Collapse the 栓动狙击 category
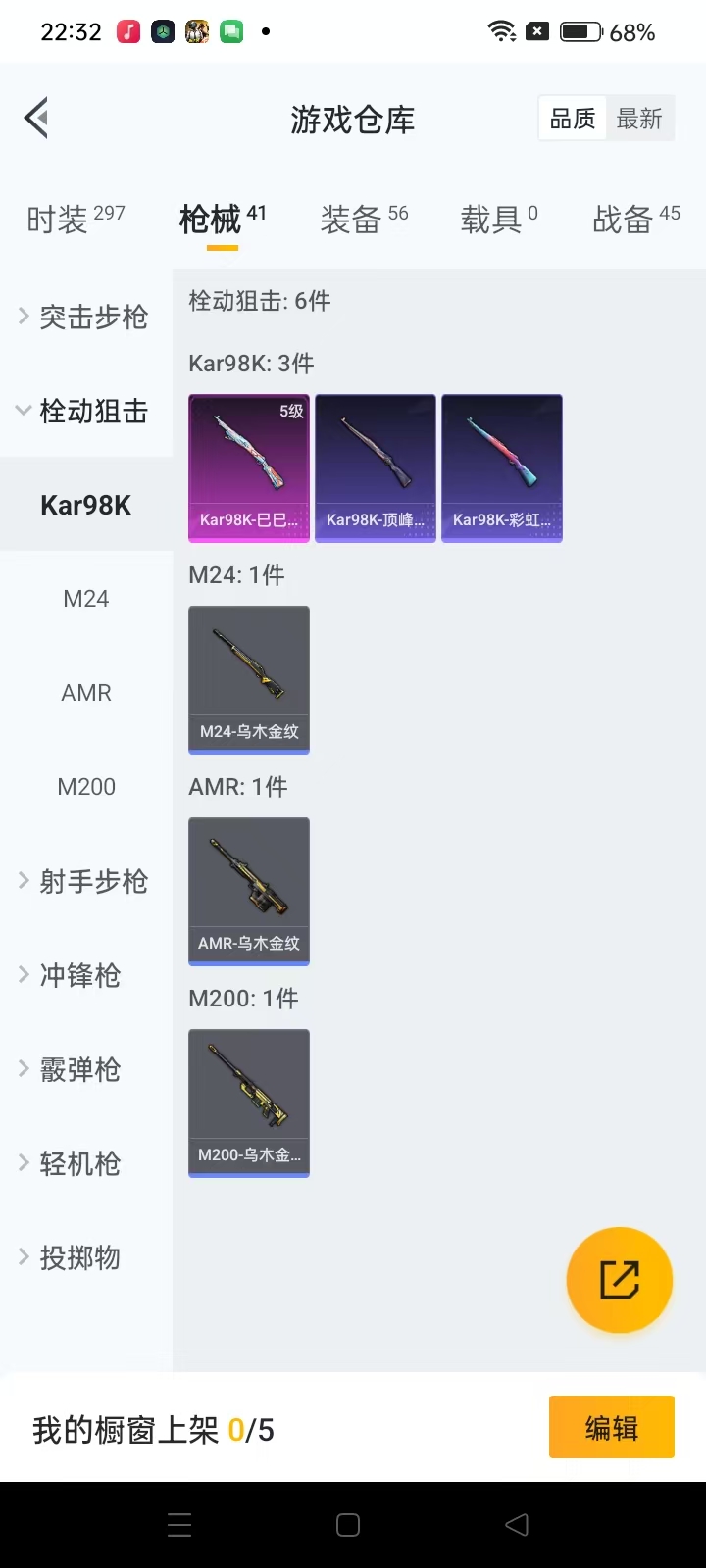This screenshot has height=1568, width=706. [84, 411]
